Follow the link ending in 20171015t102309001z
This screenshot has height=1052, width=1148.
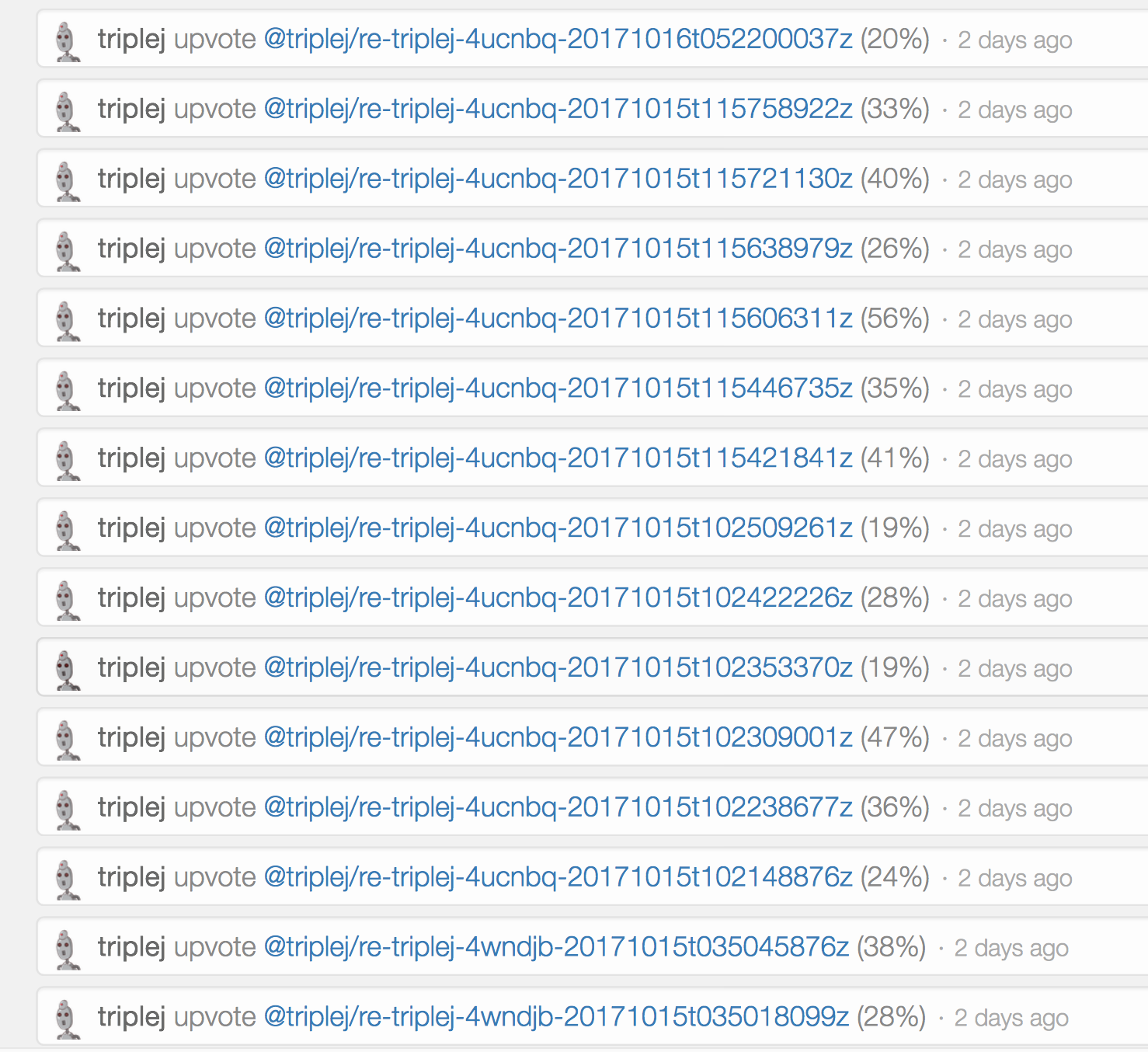558,737
